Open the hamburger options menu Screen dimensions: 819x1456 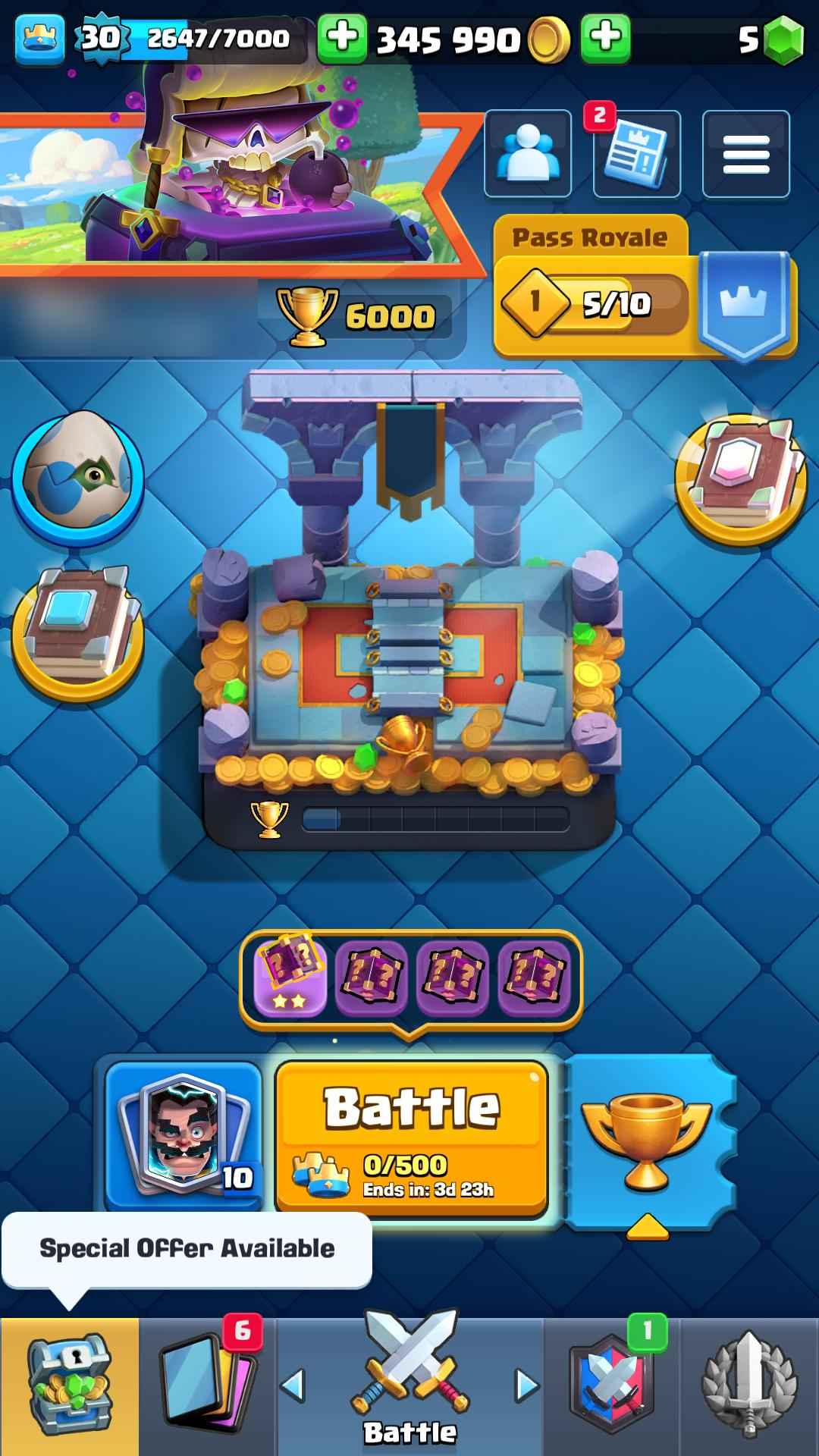pos(745,153)
